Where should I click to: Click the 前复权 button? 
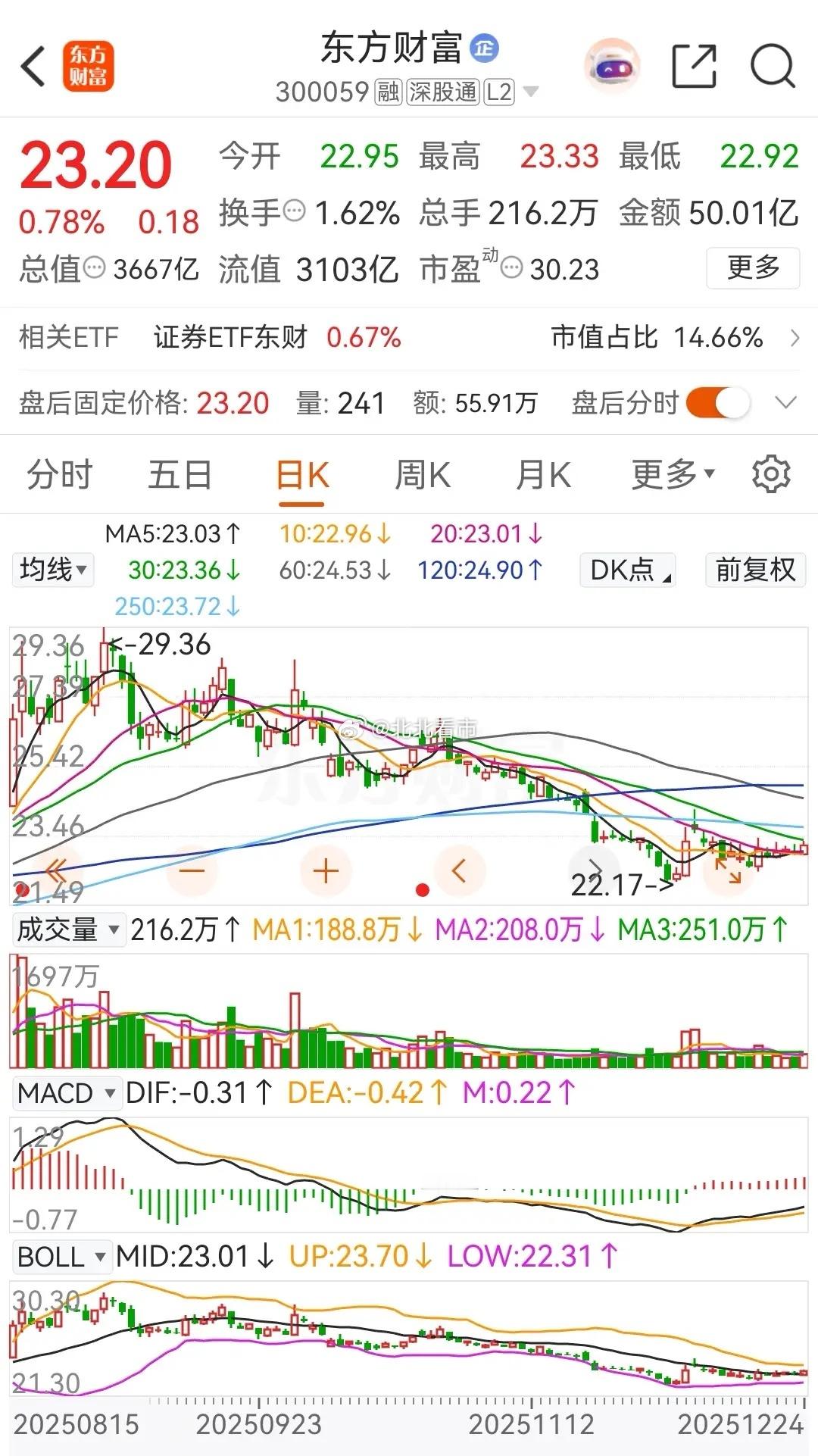tap(754, 570)
